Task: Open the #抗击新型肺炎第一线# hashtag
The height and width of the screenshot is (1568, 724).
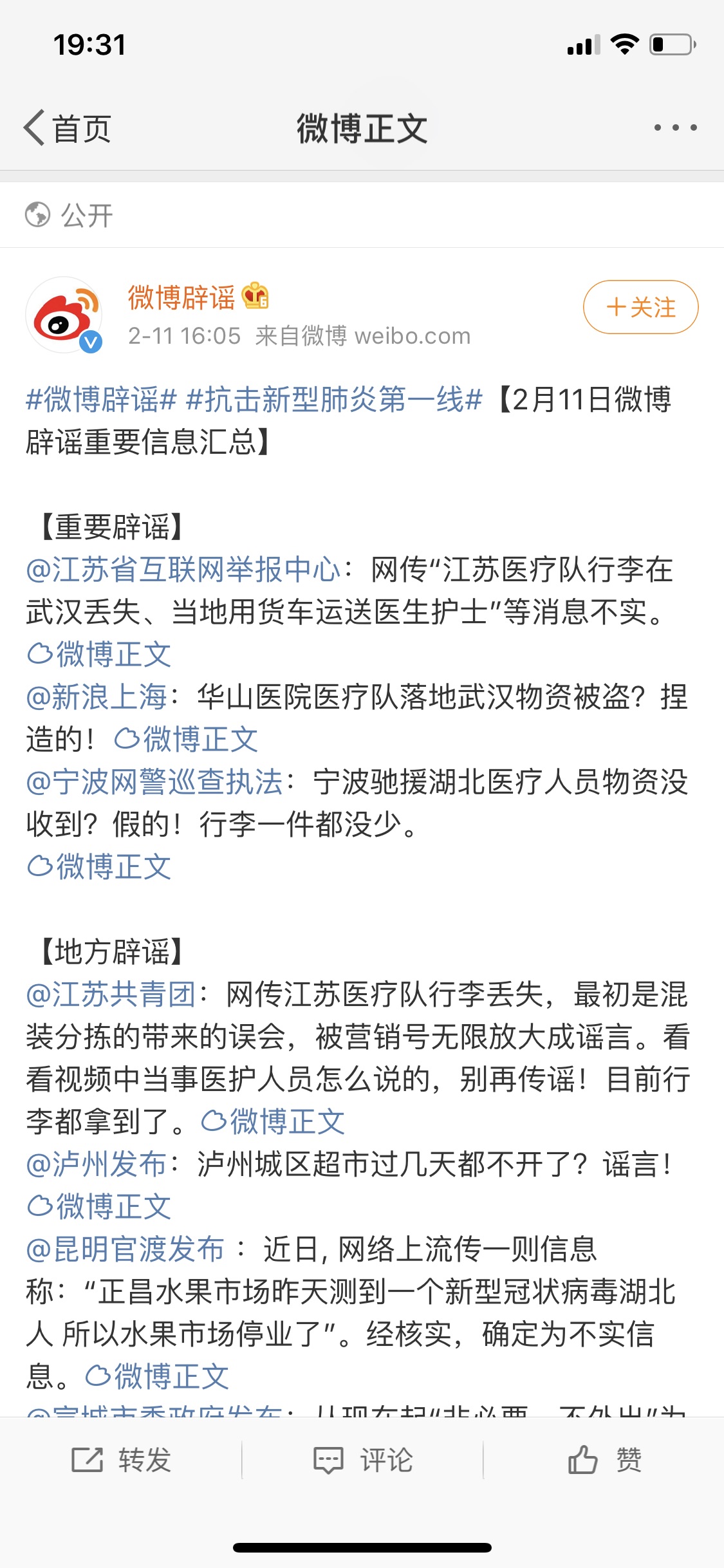Action: pyautogui.click(x=334, y=399)
